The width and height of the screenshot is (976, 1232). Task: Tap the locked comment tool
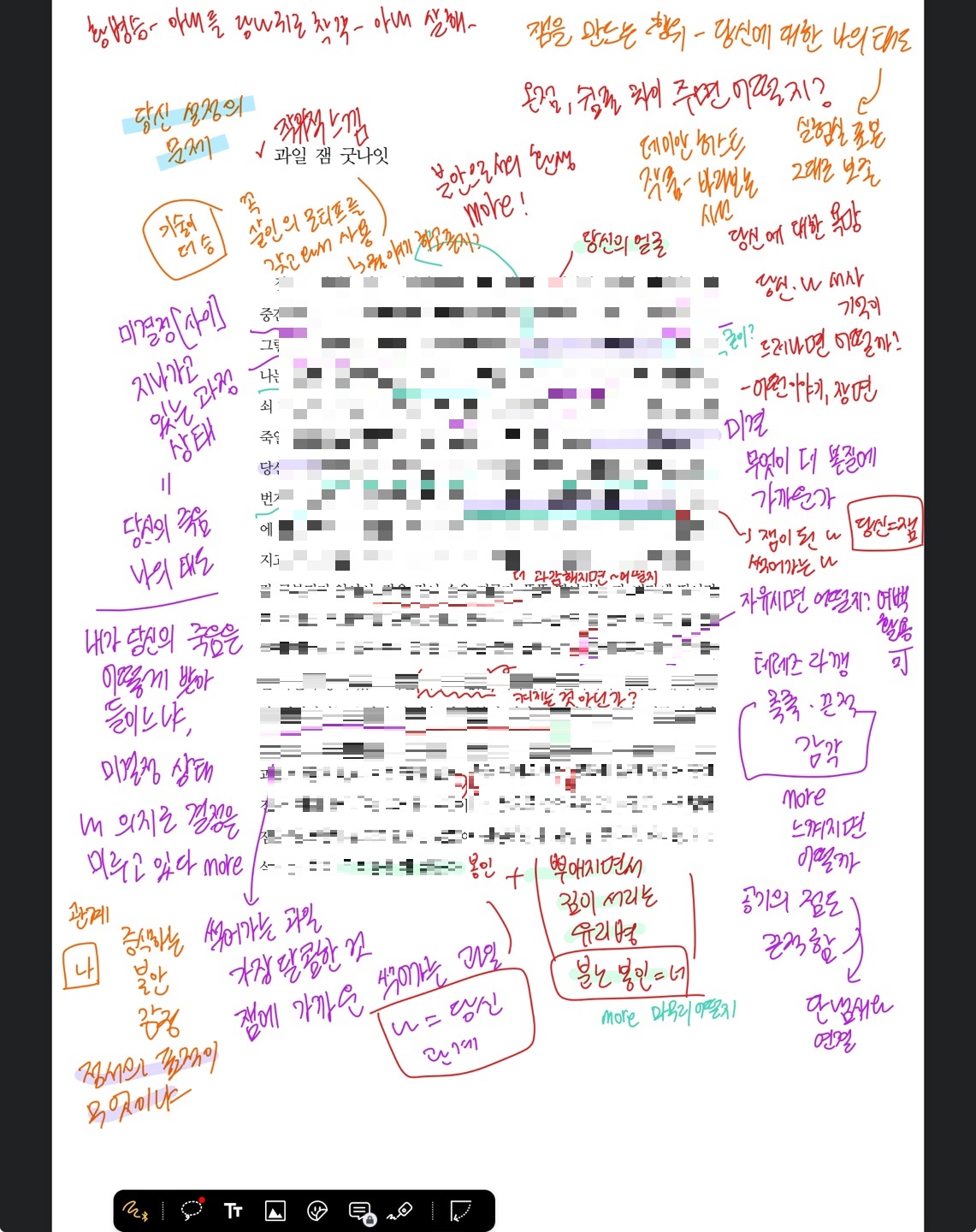[x=360, y=1211]
